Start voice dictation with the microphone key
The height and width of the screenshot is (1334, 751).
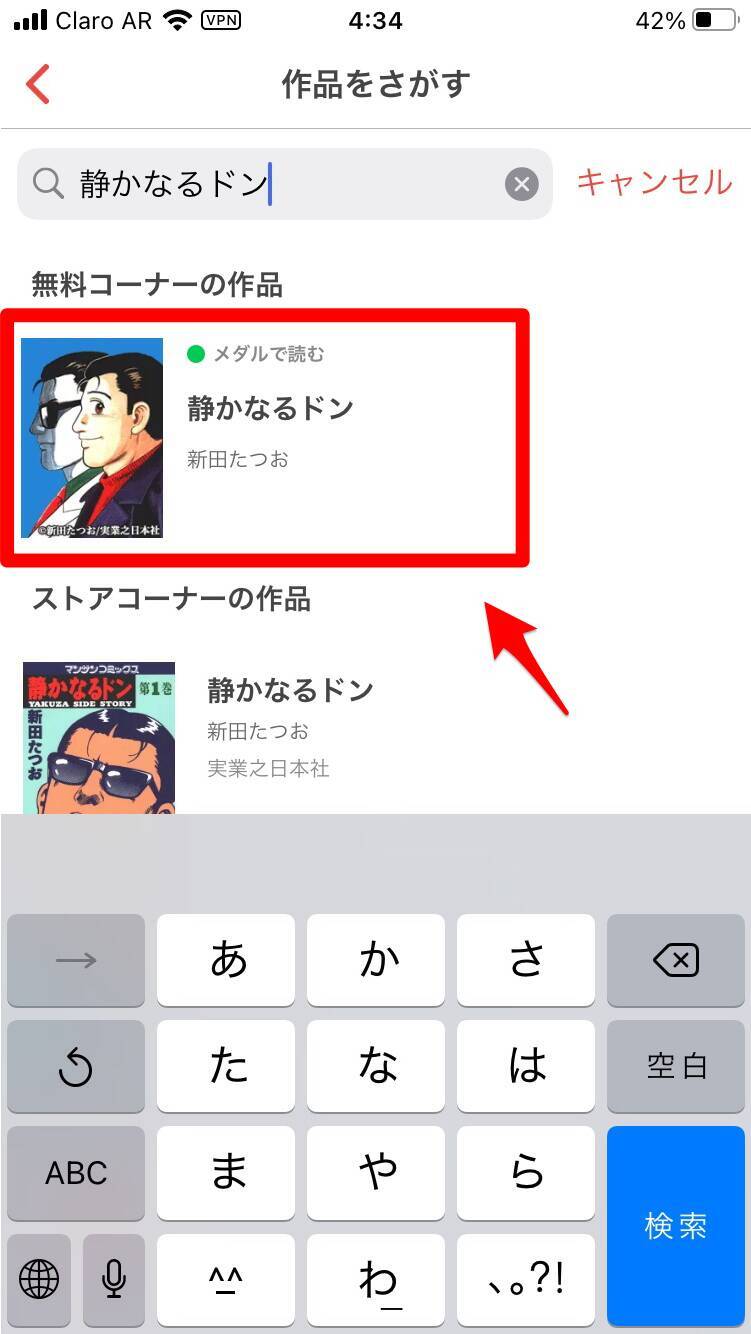pyautogui.click(x=114, y=1278)
